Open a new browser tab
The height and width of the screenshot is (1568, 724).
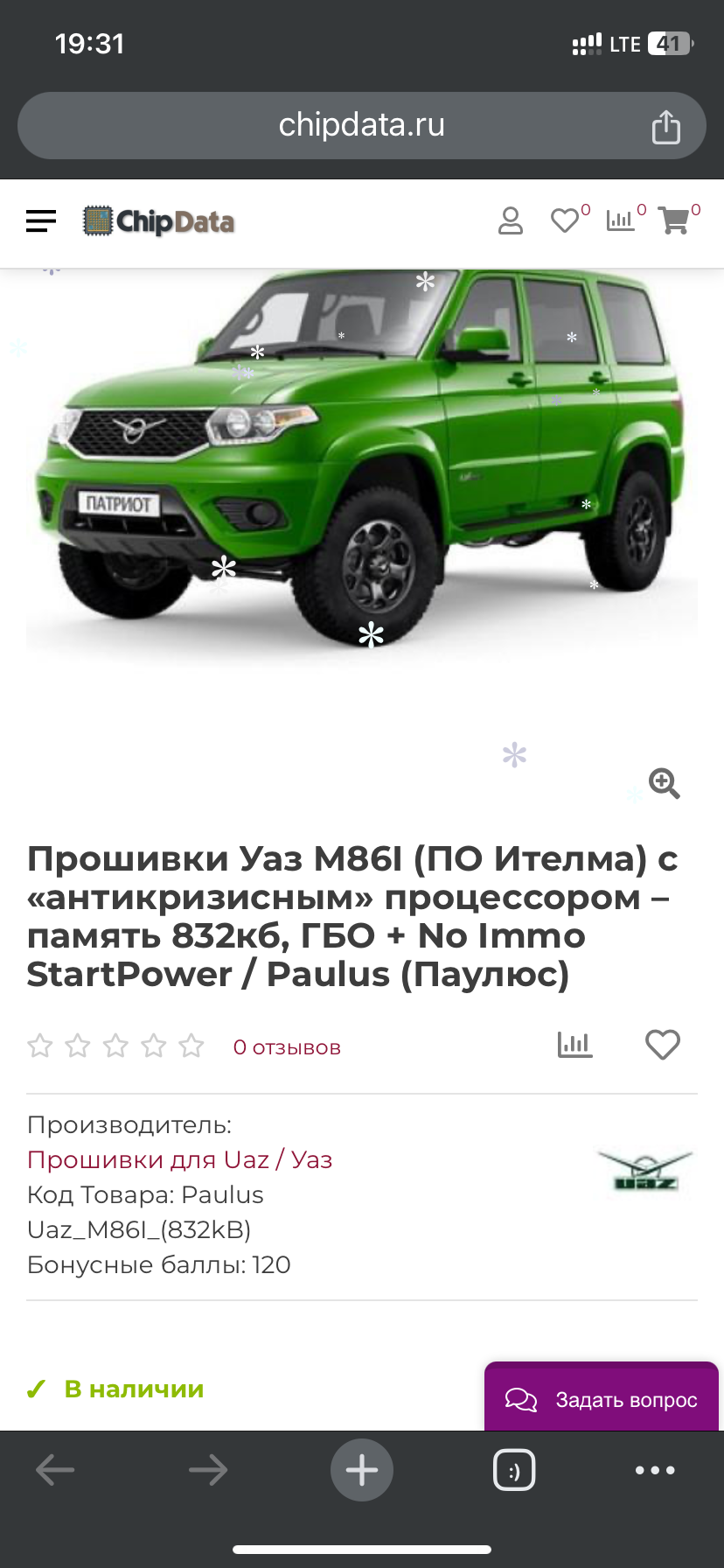[361, 1470]
